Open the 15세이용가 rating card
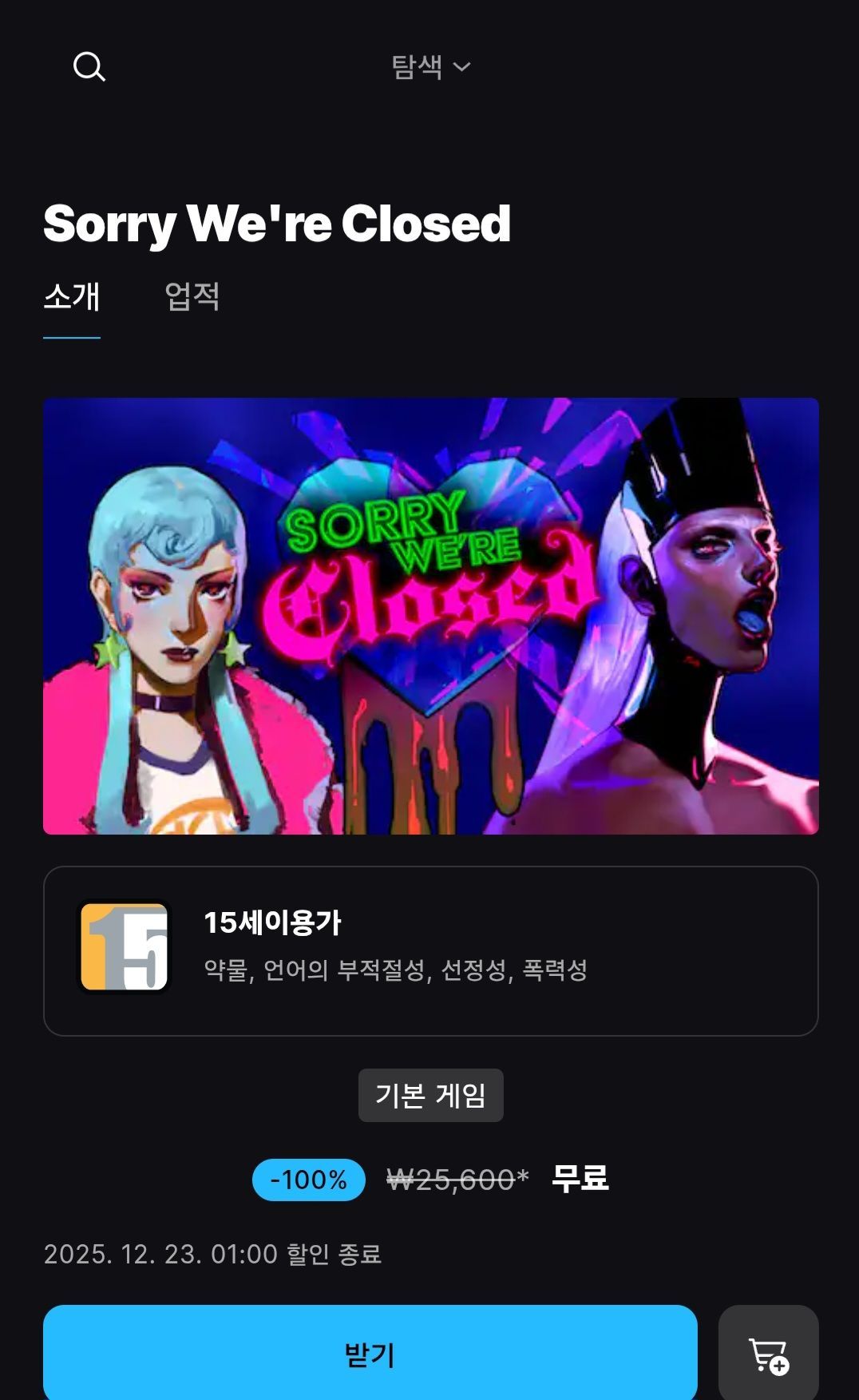Viewport: 859px width, 1400px height. (431, 951)
